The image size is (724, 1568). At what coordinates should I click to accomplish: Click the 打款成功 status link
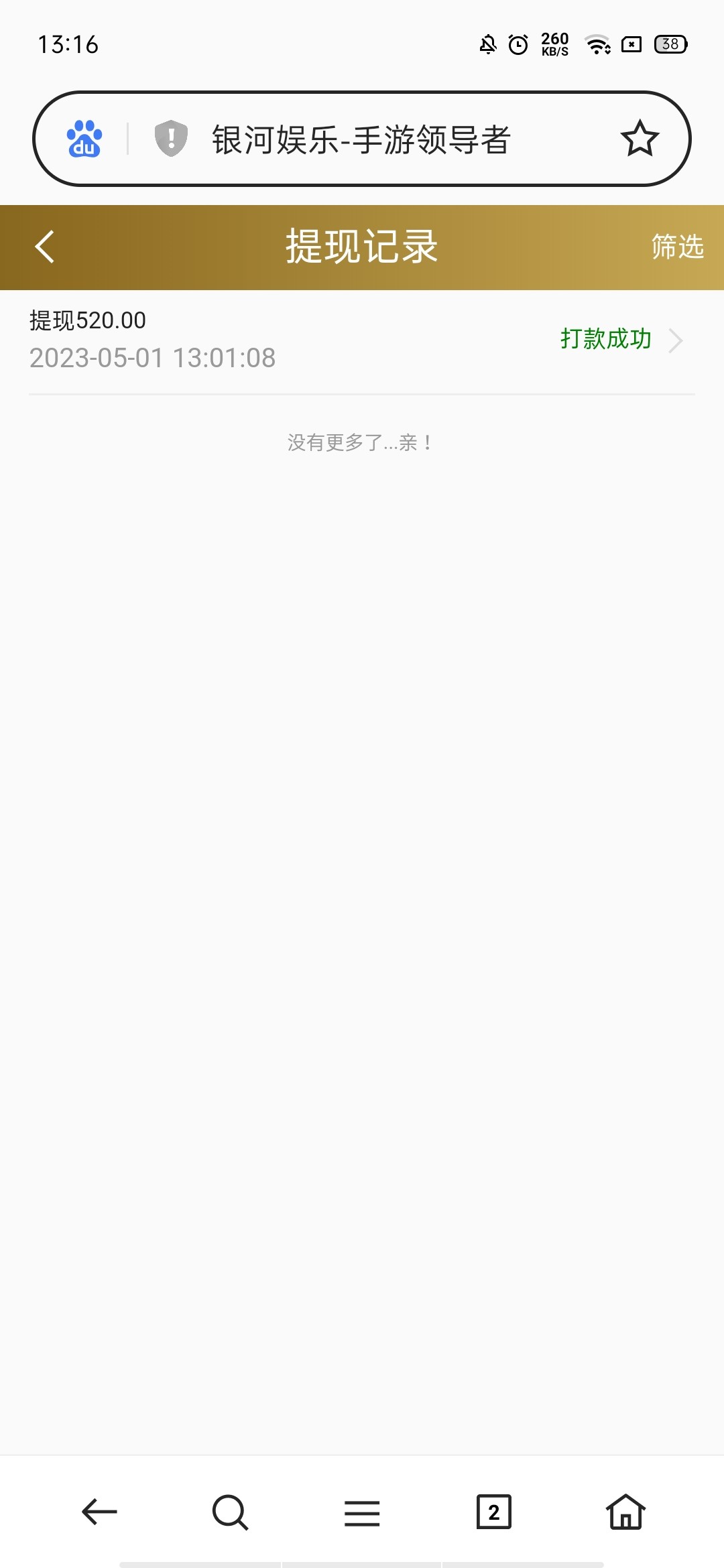pos(605,340)
